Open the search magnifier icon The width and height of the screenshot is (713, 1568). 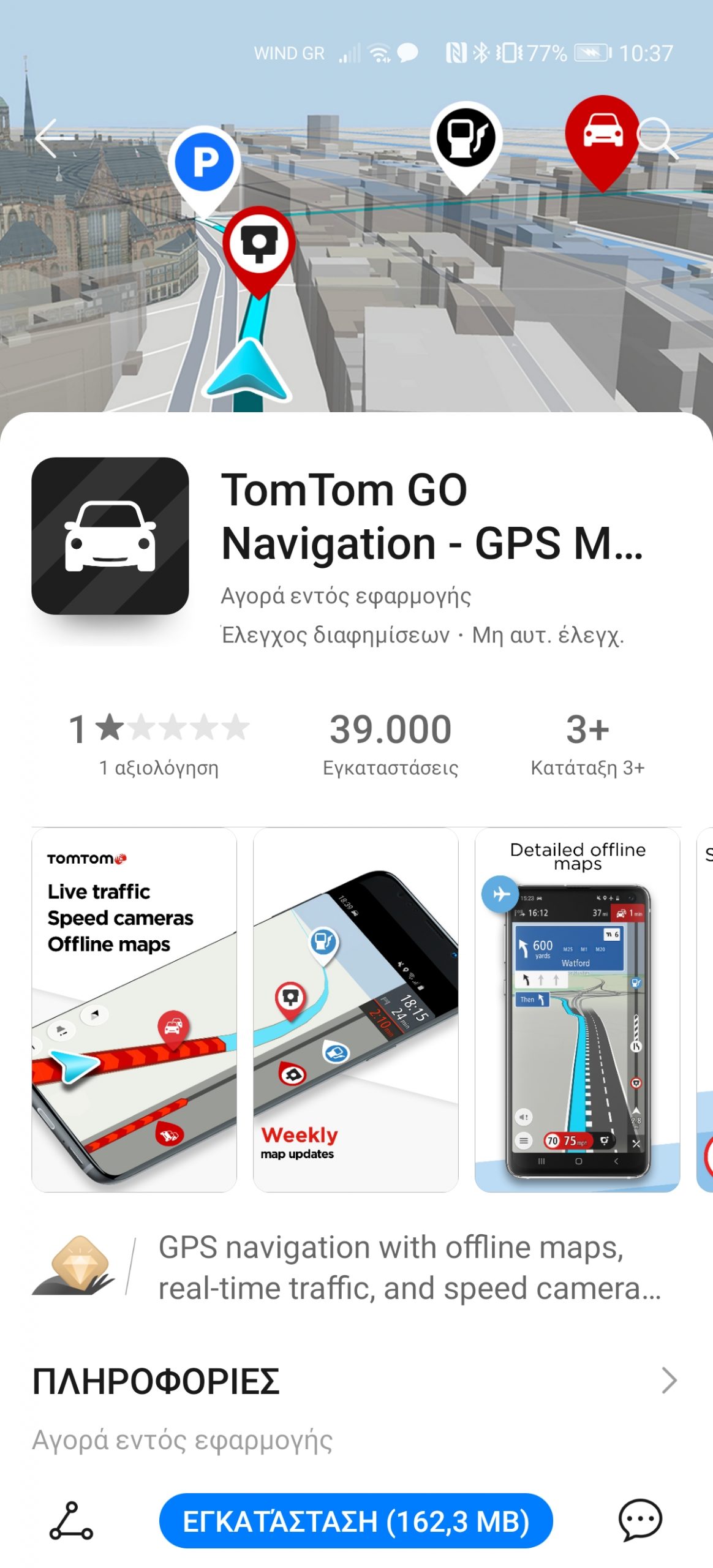click(x=658, y=138)
